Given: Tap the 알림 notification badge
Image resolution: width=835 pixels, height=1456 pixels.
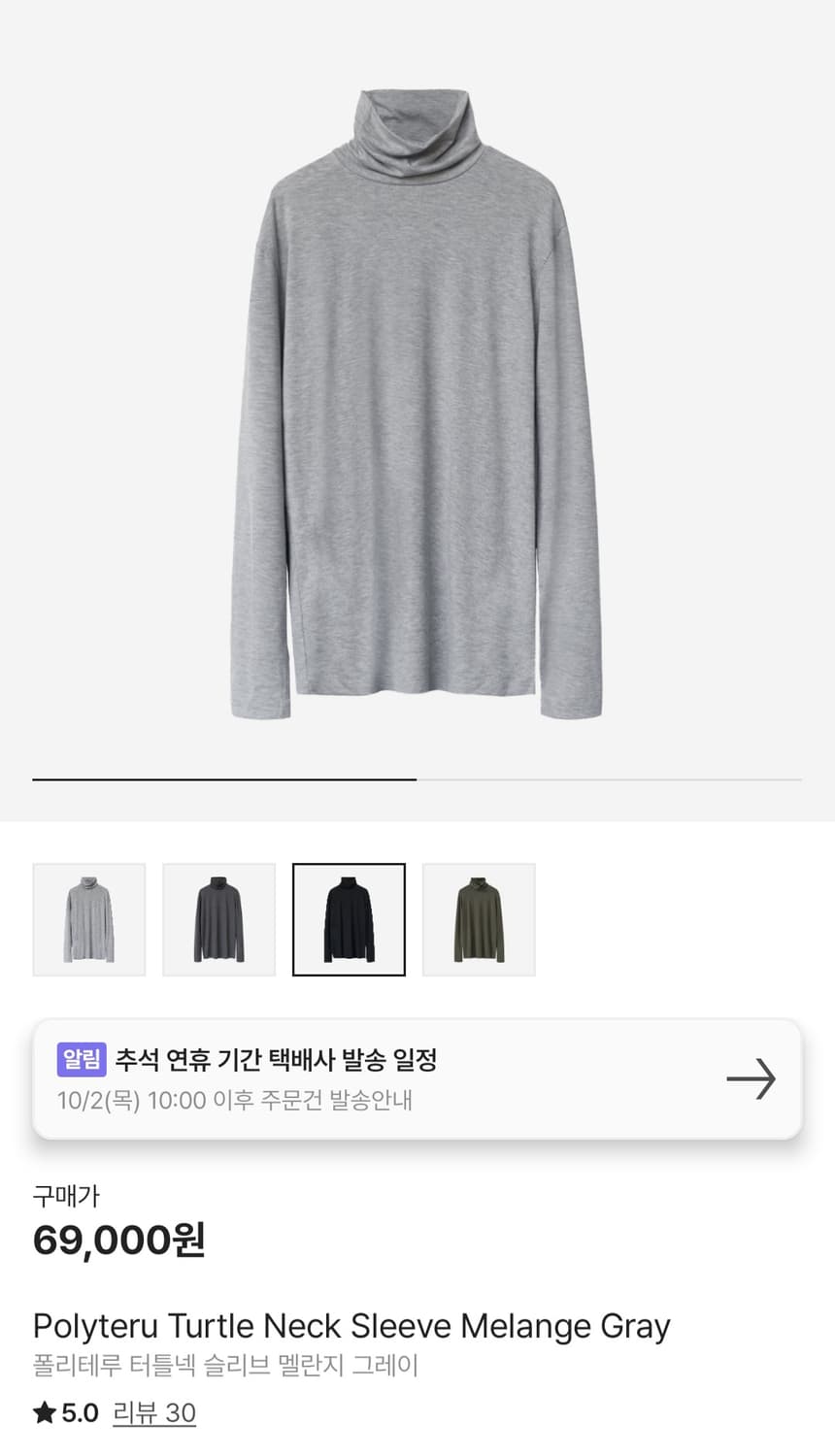Looking at the screenshot, I should [x=83, y=1061].
